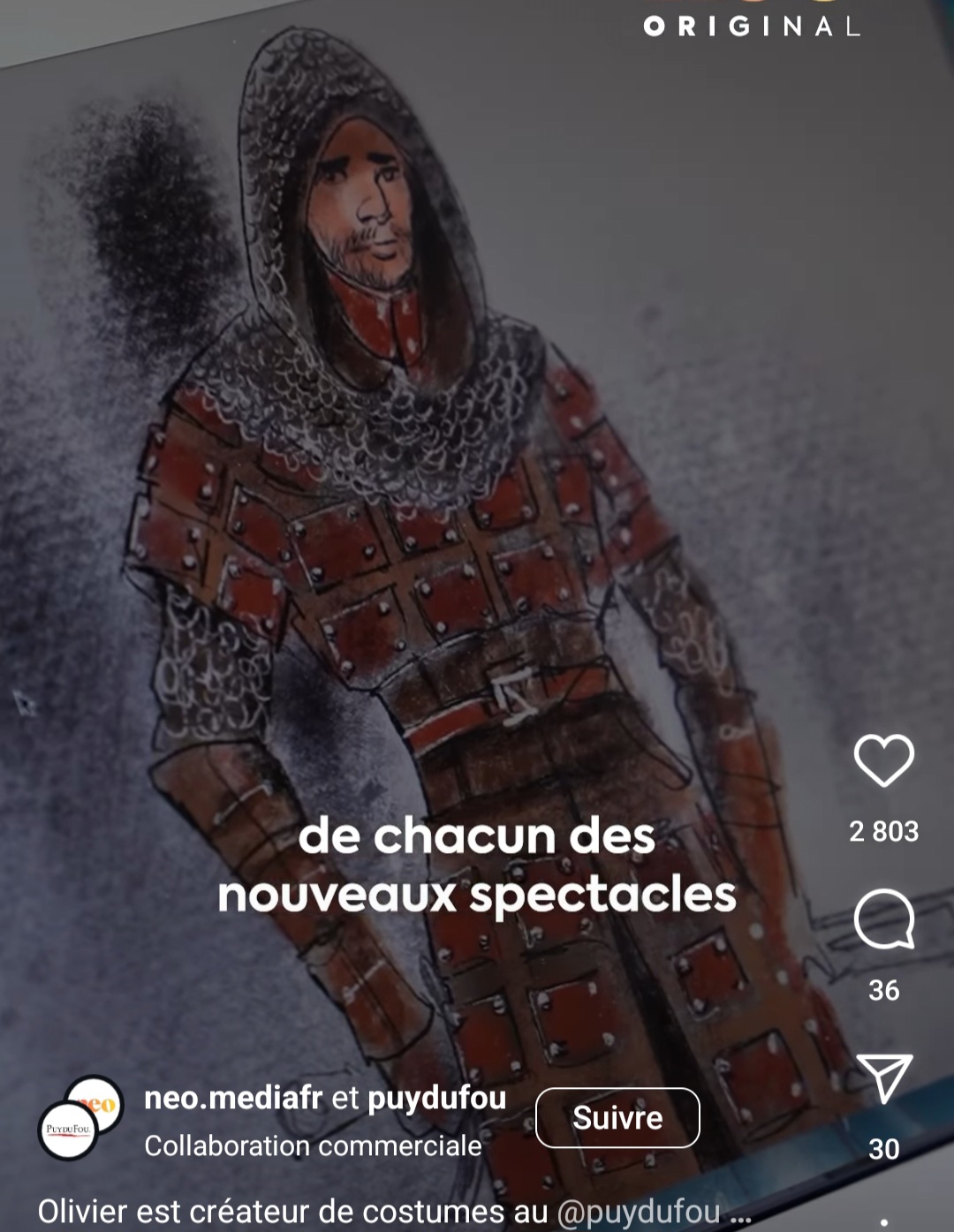Open the neo.mediafr profile name
Image resolution: width=954 pixels, height=1232 pixels.
(233, 1098)
